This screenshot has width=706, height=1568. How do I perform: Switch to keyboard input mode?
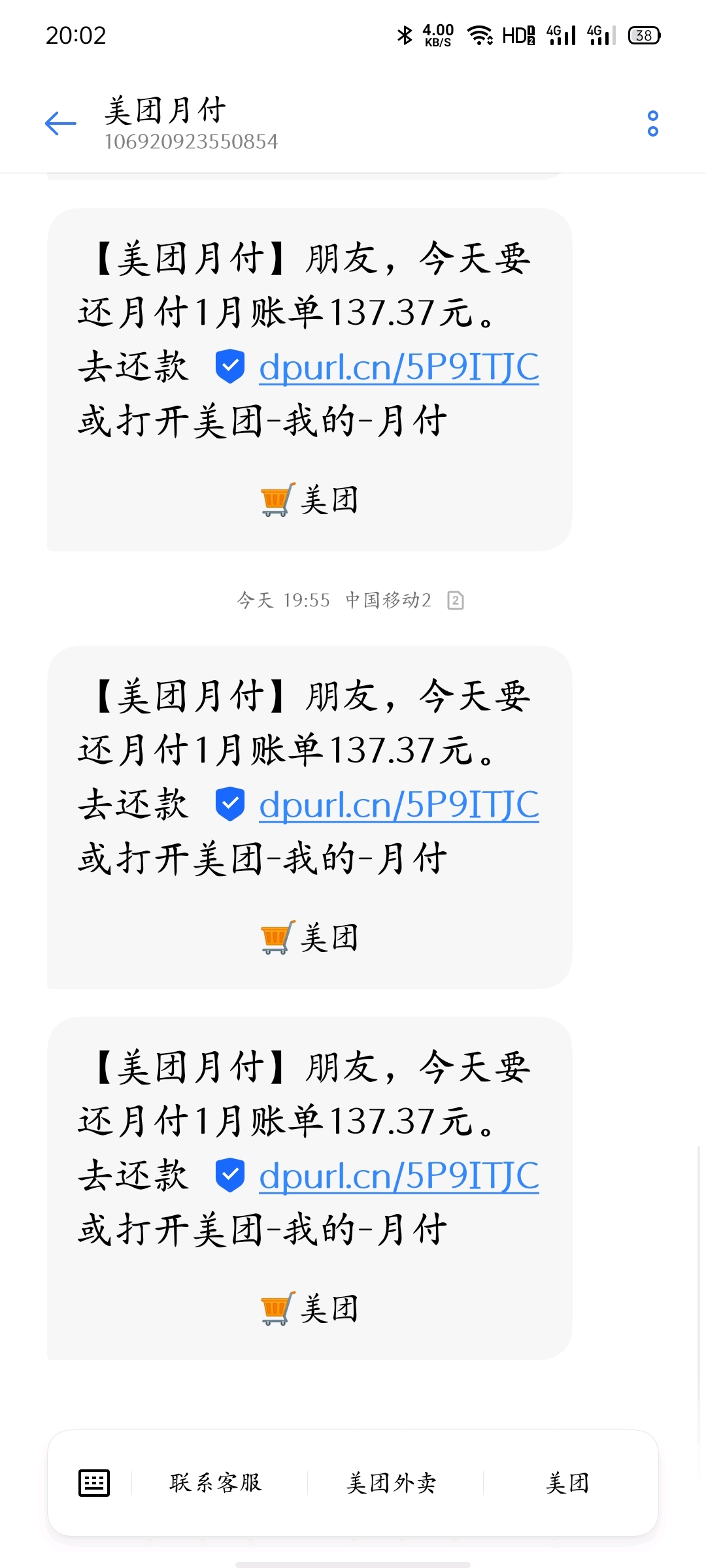click(94, 1482)
